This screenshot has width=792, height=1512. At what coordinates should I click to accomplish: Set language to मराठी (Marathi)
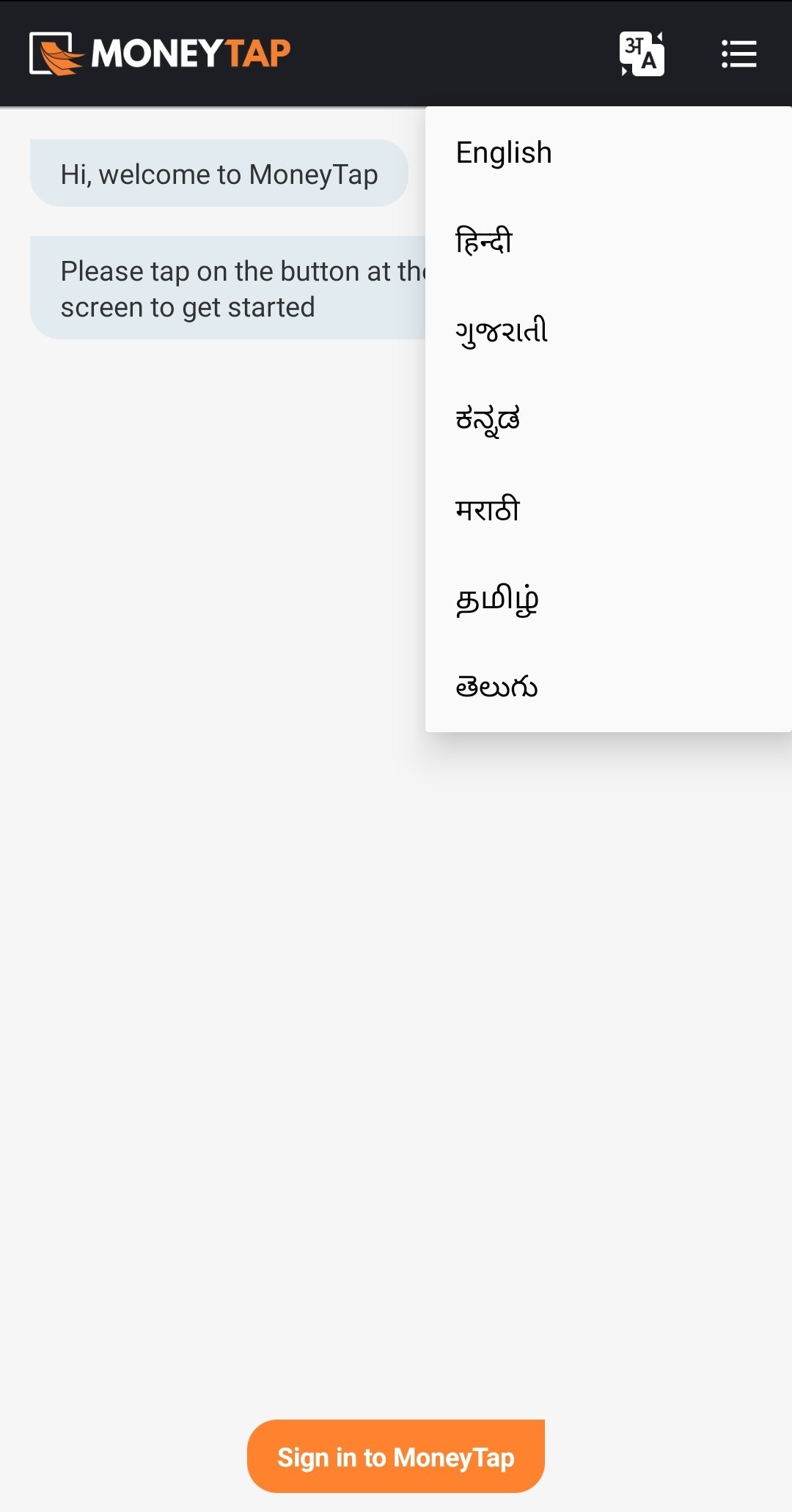(608, 509)
